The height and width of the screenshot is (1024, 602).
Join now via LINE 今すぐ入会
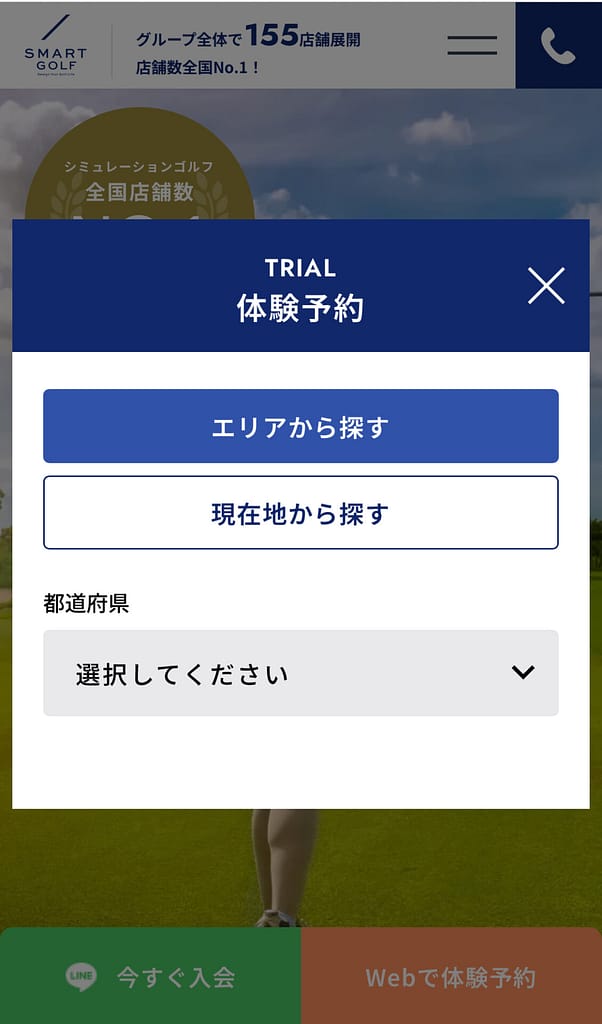(150, 976)
